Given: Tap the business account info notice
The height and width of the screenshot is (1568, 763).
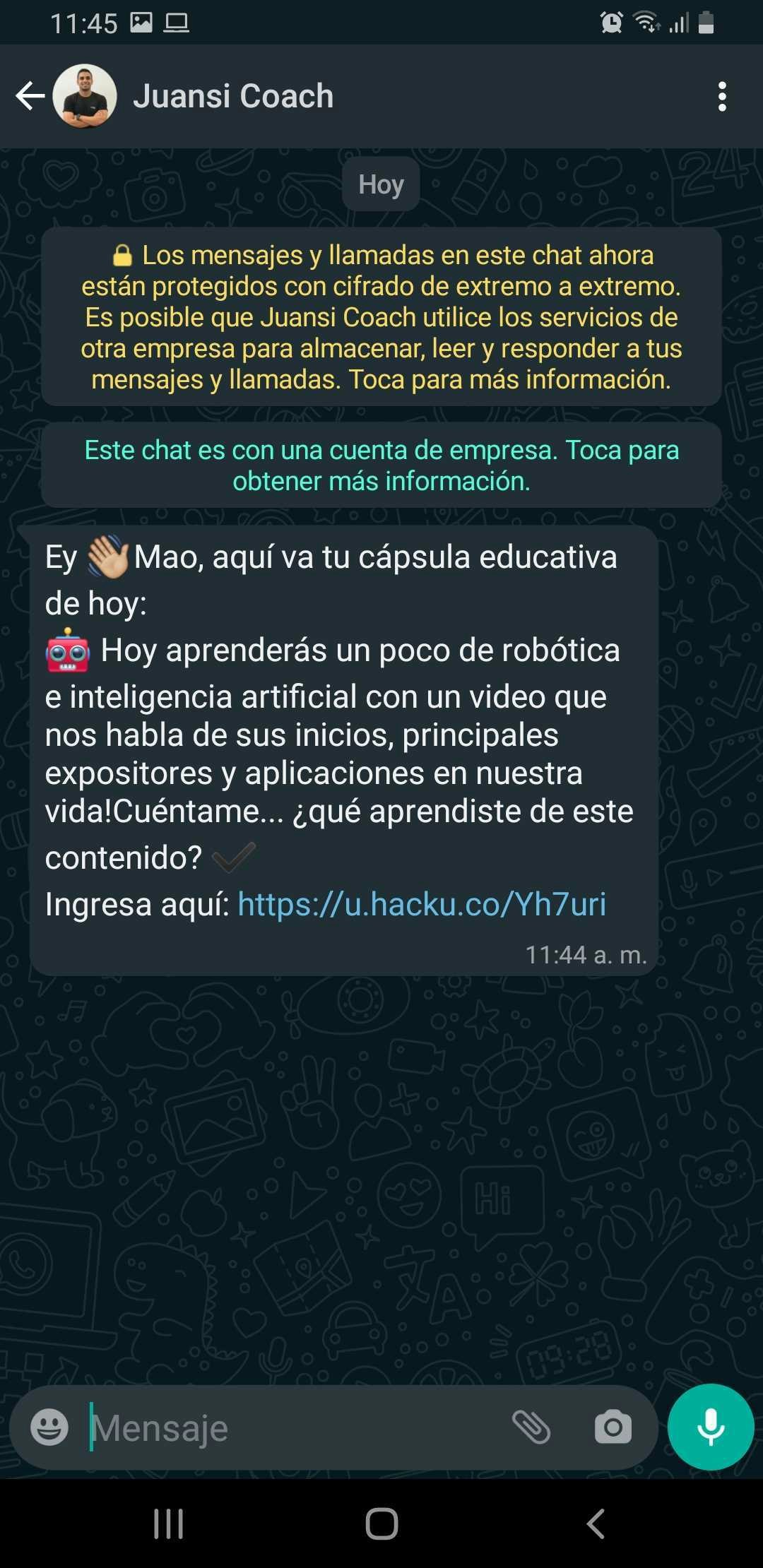Looking at the screenshot, I should [381, 464].
